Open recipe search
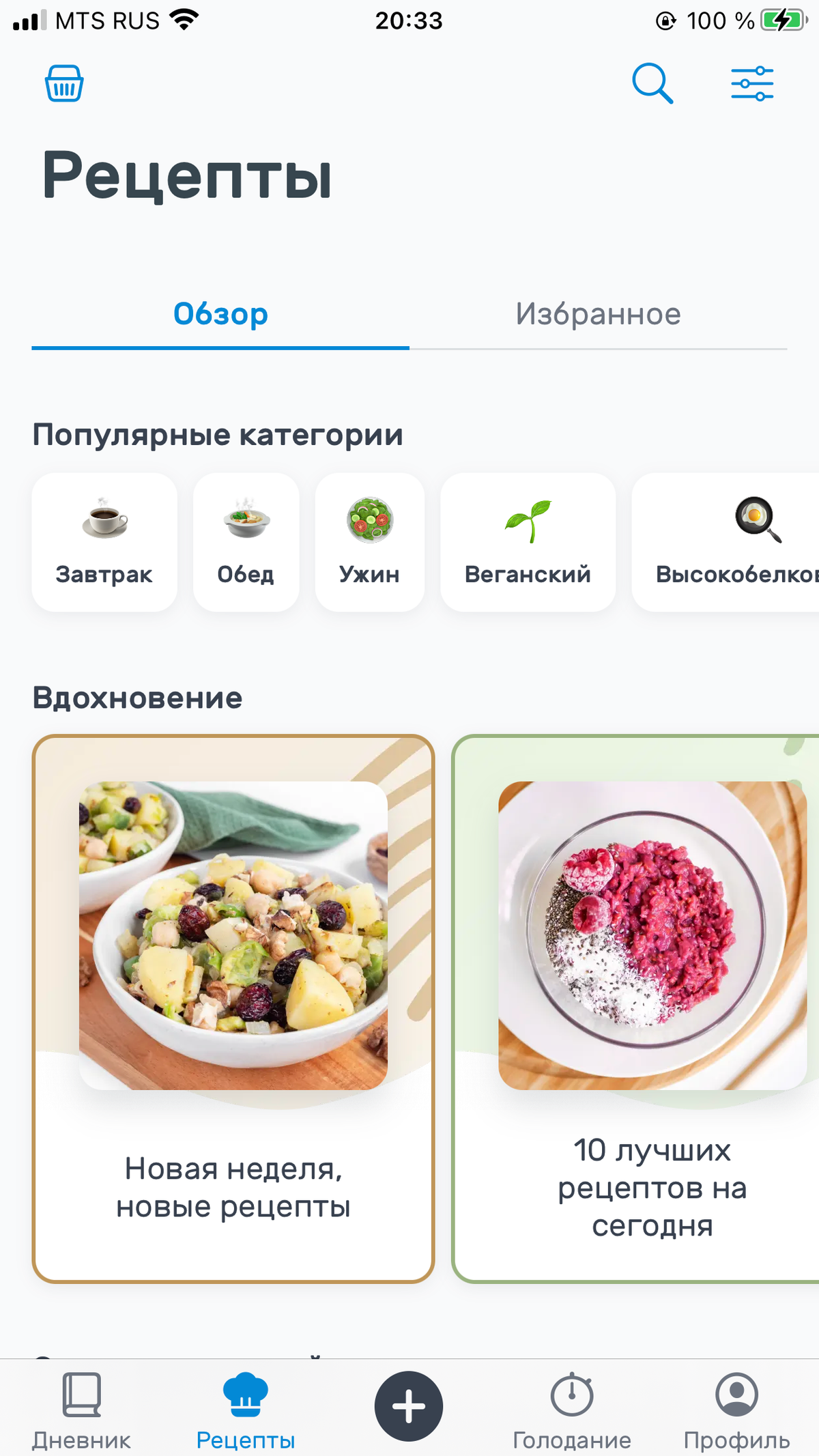Screen dimensions: 819x1456 [x=652, y=83]
